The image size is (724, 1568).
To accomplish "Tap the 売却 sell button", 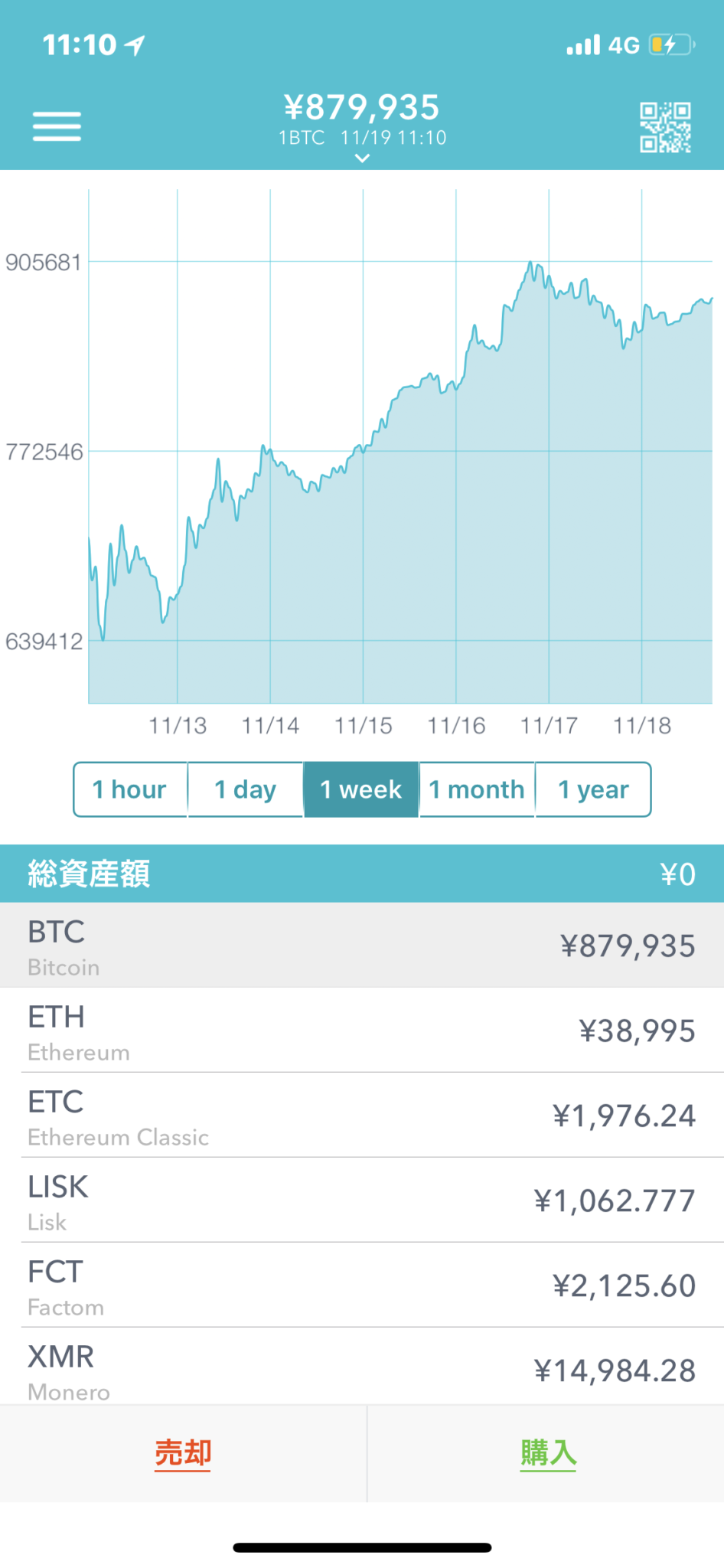I will click(183, 1453).
